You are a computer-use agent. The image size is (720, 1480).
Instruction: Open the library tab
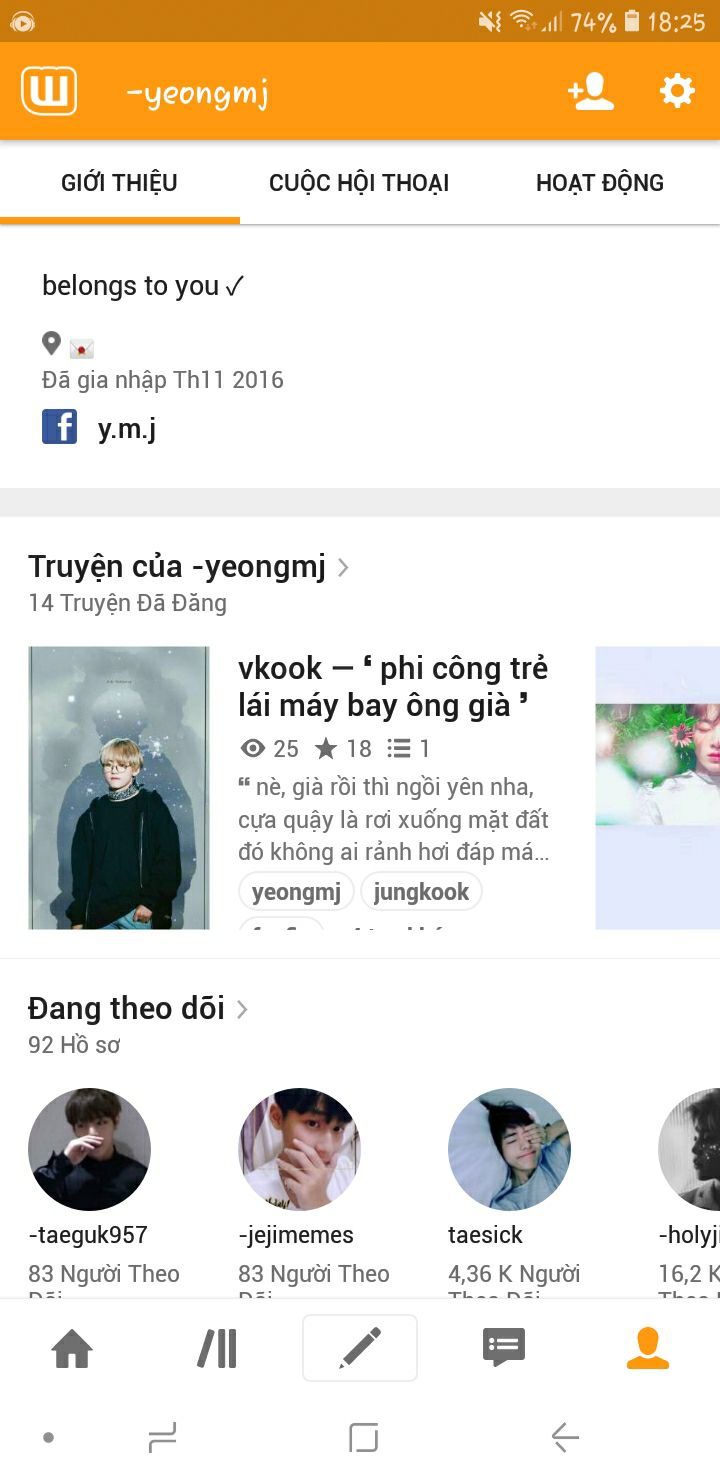[x=217, y=1348]
